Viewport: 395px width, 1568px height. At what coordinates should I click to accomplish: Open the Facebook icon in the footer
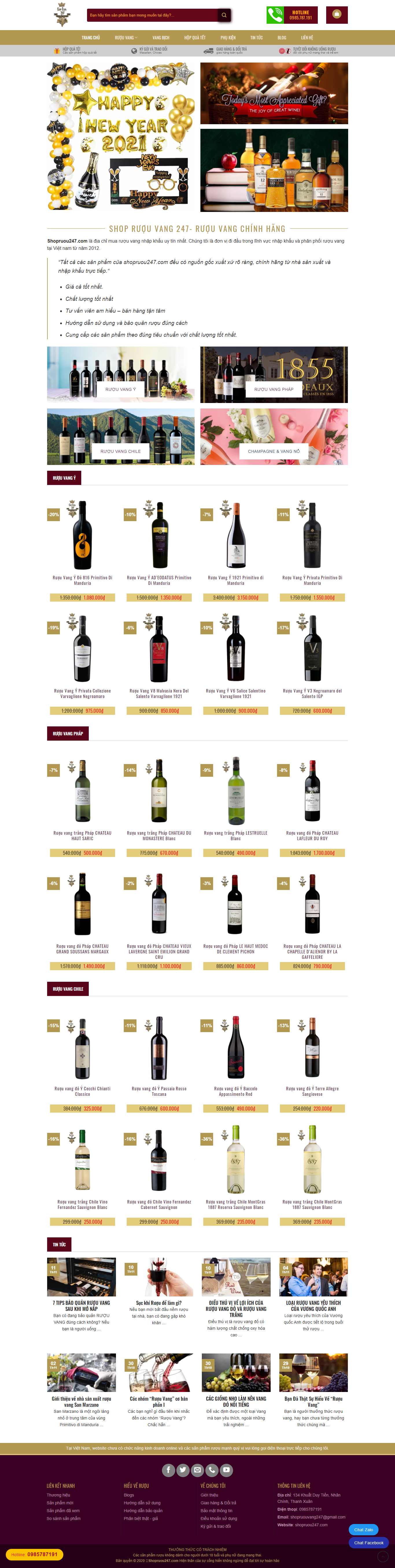[x=168, y=1469]
